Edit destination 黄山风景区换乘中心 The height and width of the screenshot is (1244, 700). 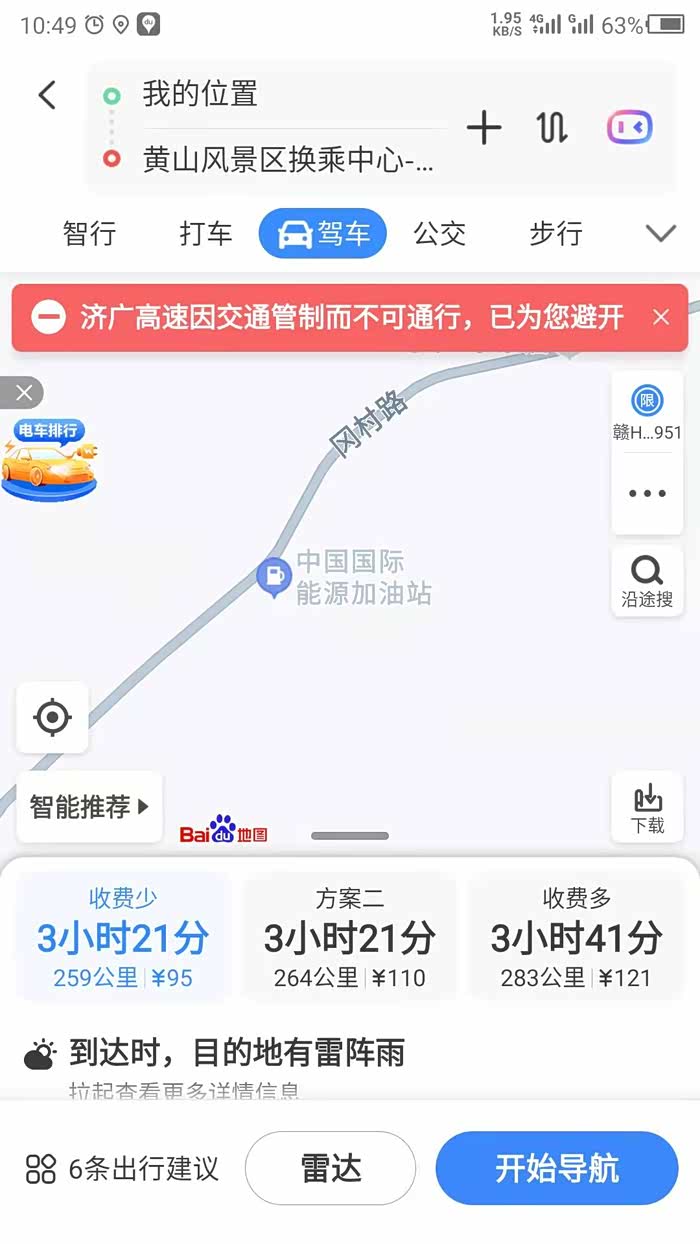288,160
